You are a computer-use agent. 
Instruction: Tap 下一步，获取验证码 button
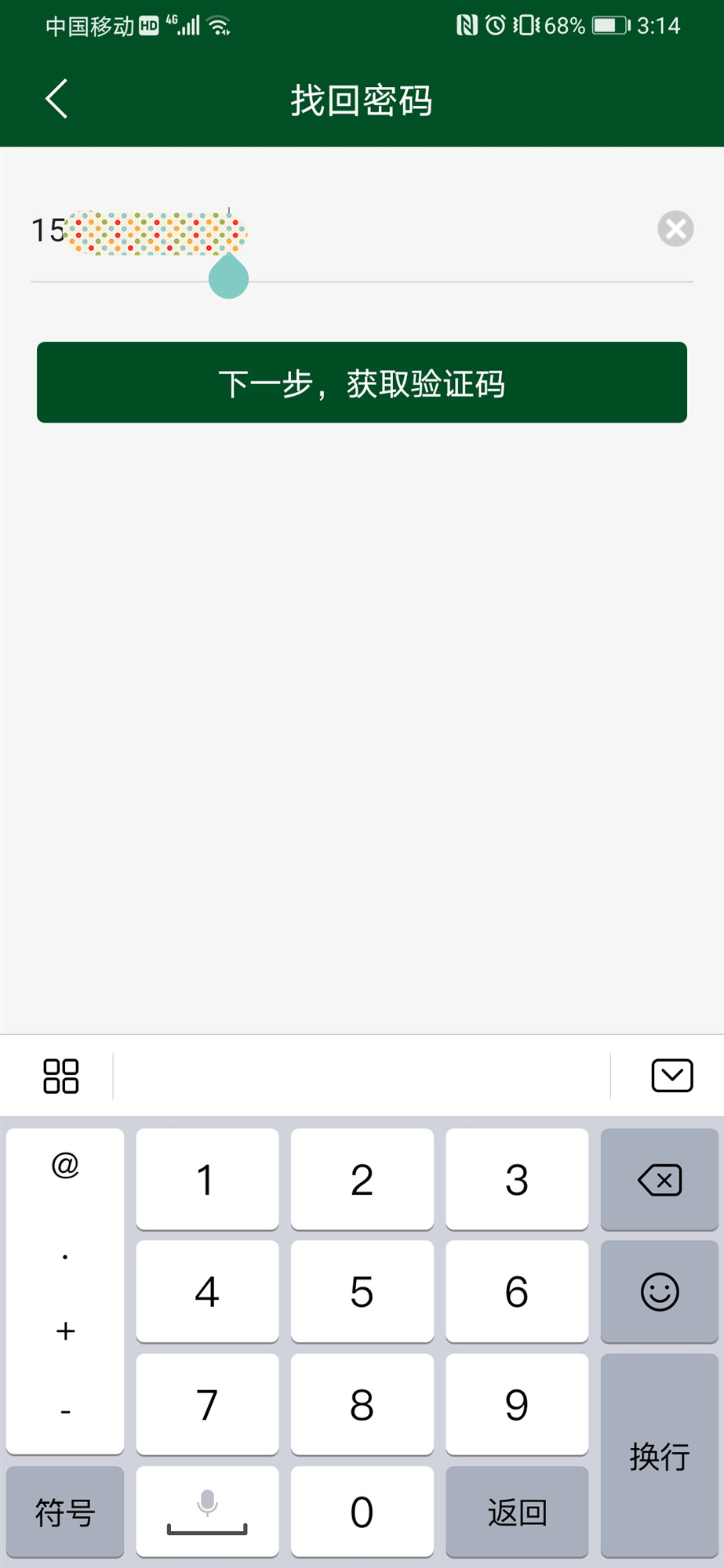pyautogui.click(x=362, y=383)
